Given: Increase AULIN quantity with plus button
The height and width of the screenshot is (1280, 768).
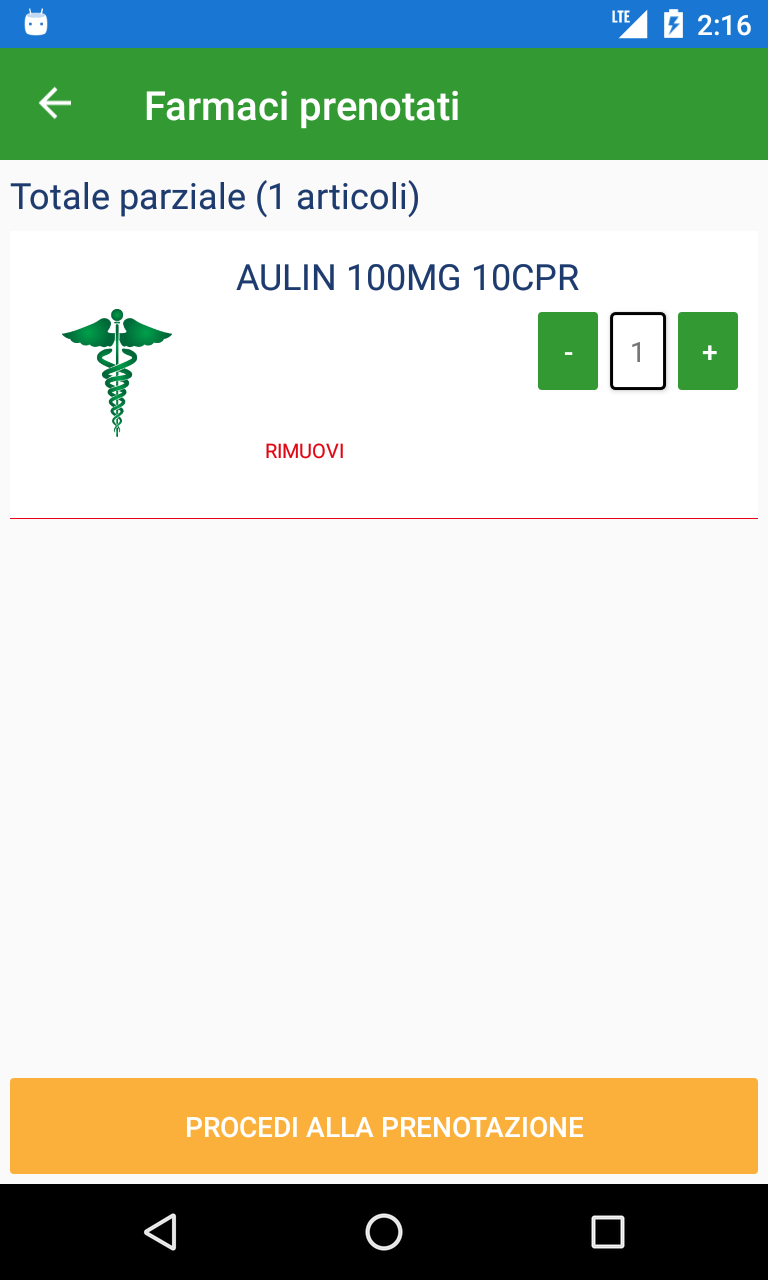Looking at the screenshot, I should [x=708, y=351].
